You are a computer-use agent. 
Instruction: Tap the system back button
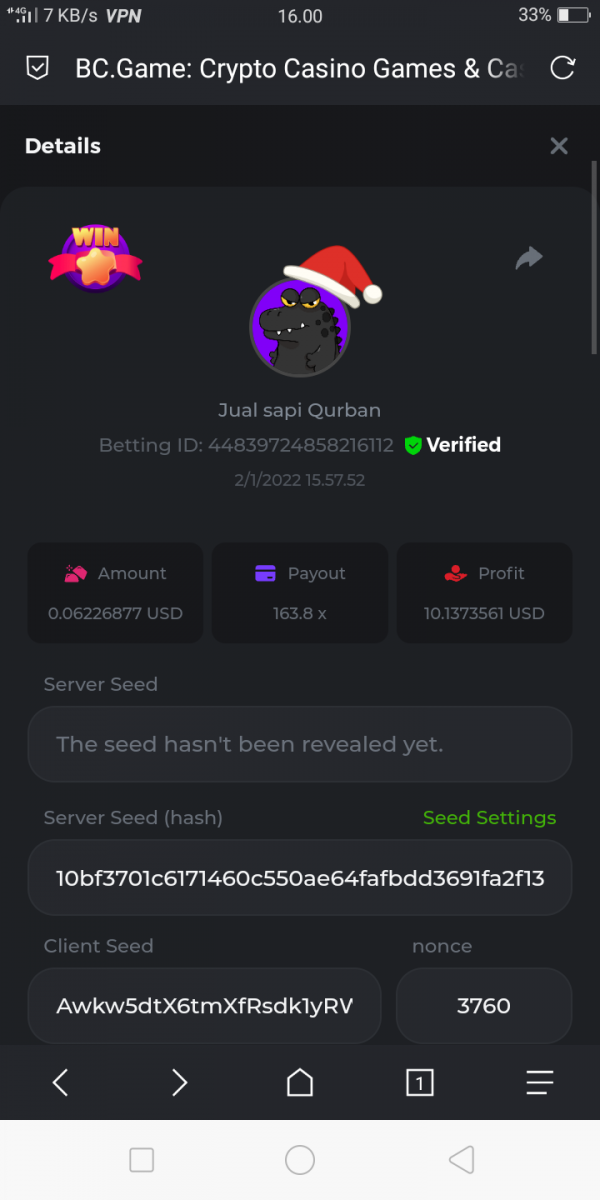tap(461, 1160)
